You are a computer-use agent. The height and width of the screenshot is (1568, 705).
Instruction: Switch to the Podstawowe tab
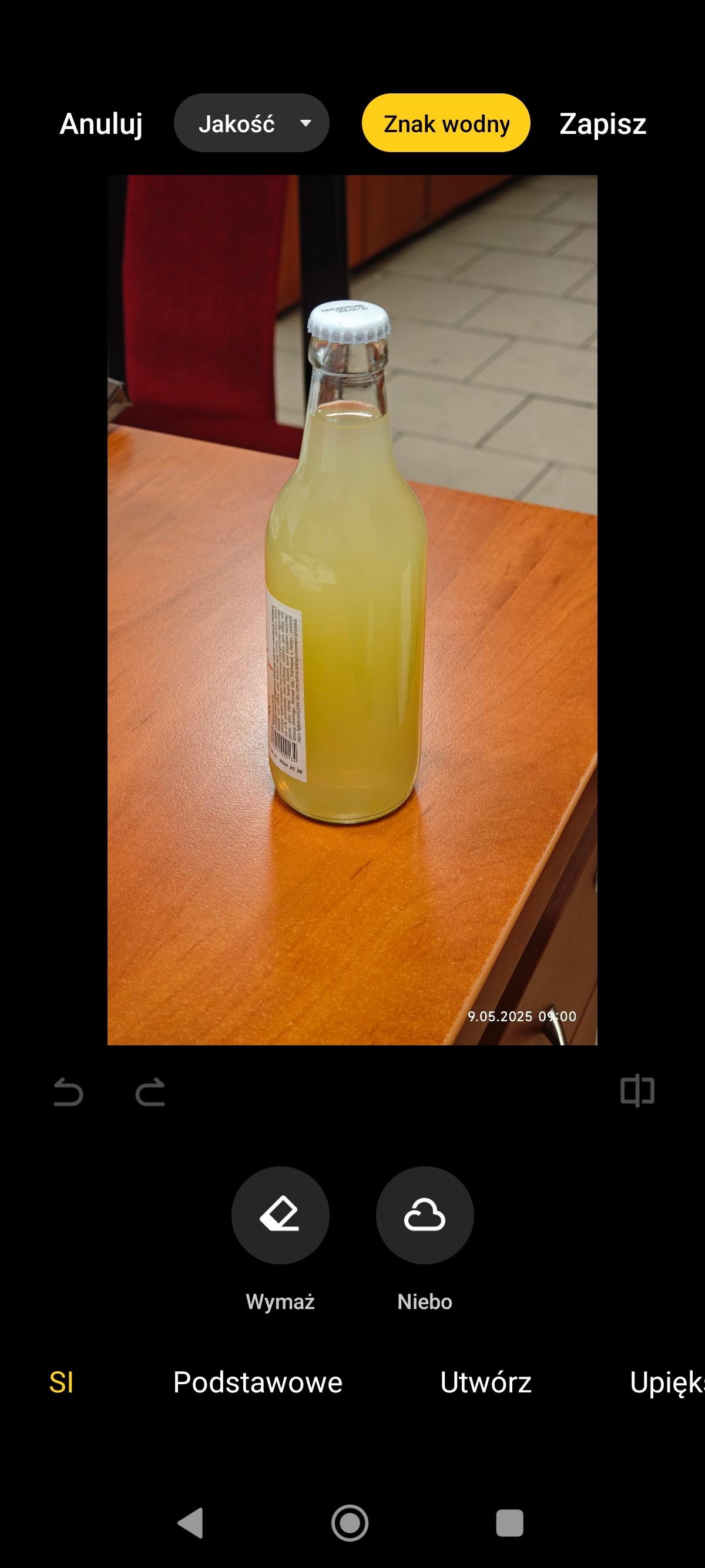coord(257,1382)
